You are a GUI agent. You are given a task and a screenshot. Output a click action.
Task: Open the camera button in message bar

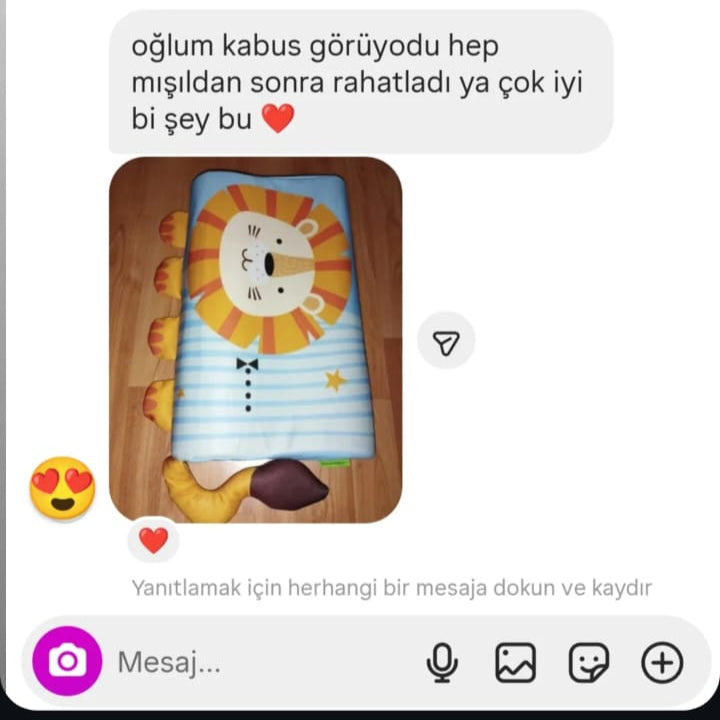point(67,661)
